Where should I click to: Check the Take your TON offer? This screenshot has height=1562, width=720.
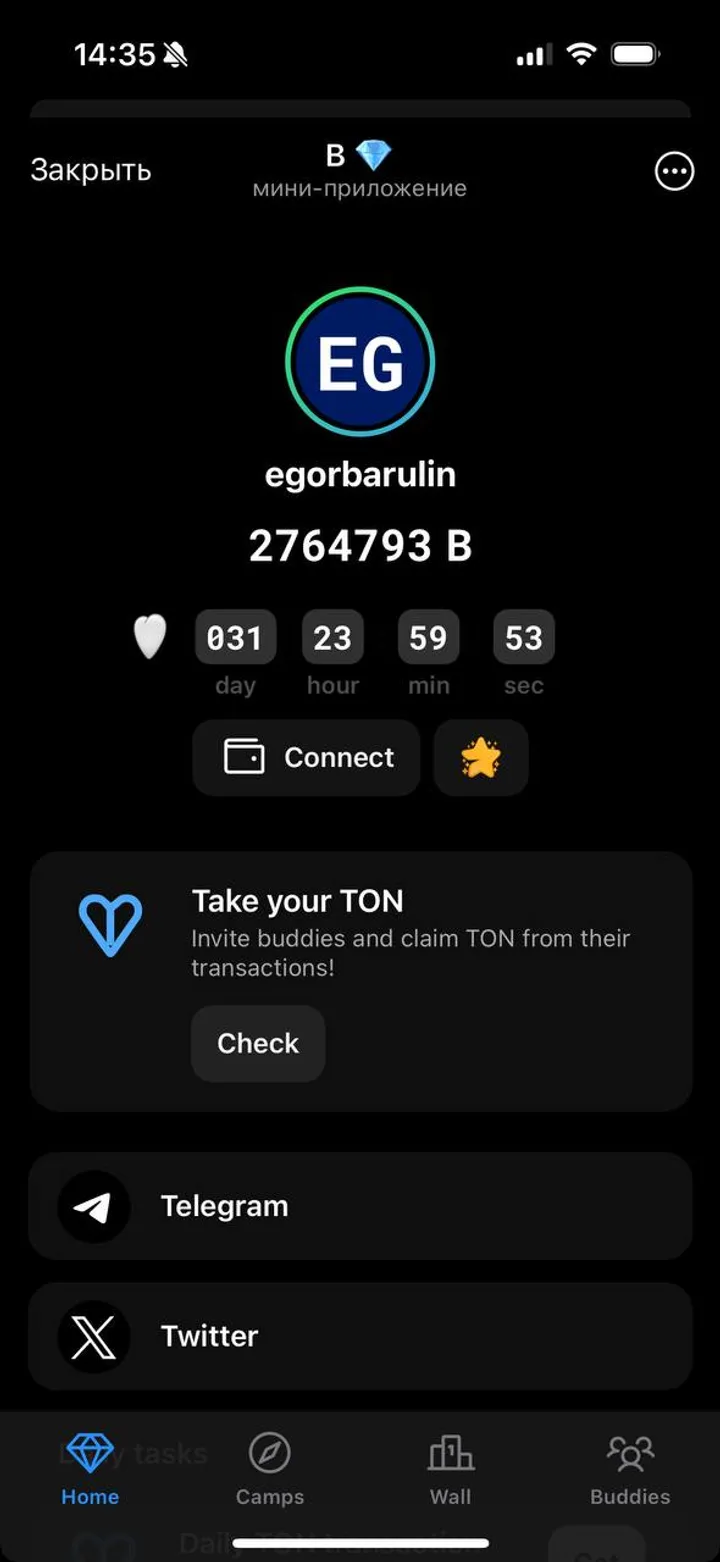click(x=258, y=1043)
